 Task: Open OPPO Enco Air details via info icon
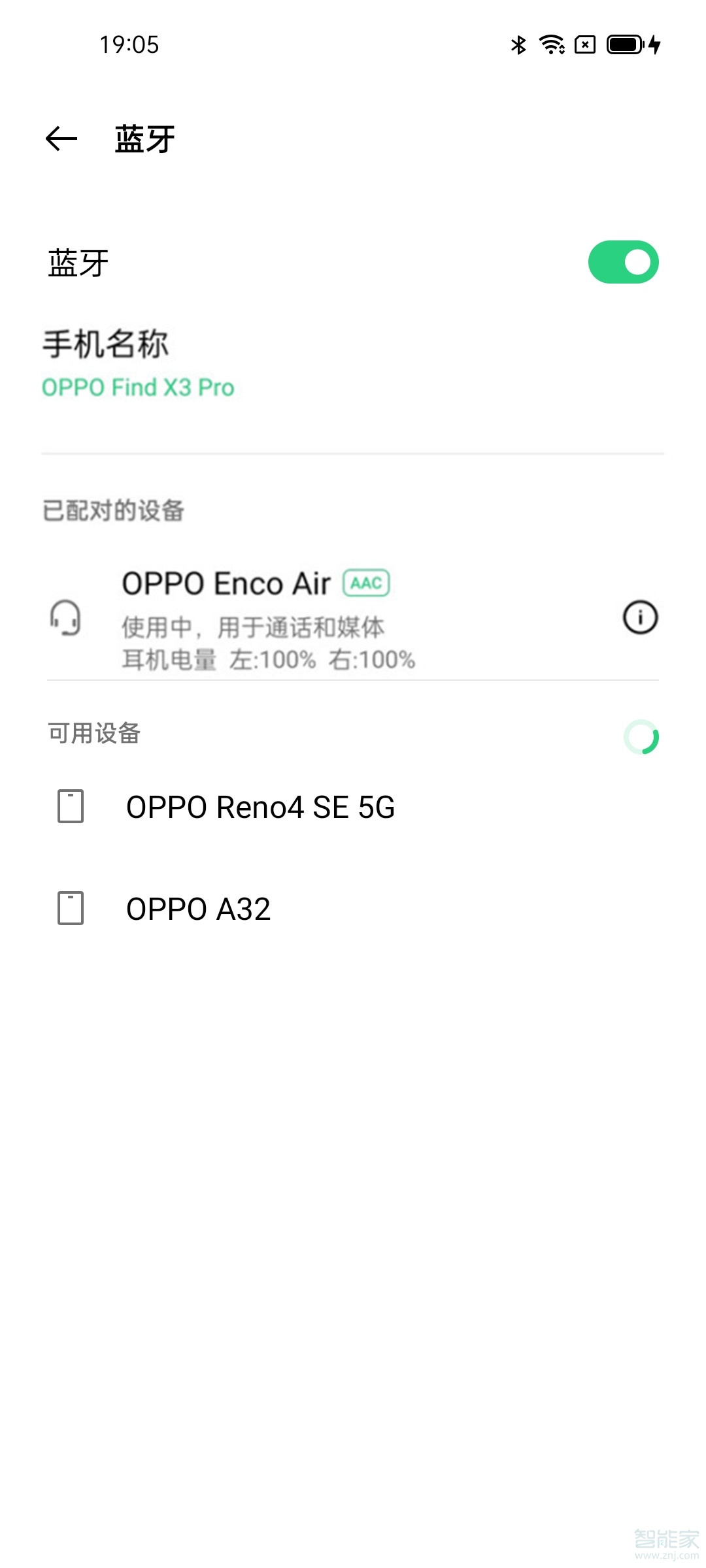pyautogui.click(x=641, y=617)
